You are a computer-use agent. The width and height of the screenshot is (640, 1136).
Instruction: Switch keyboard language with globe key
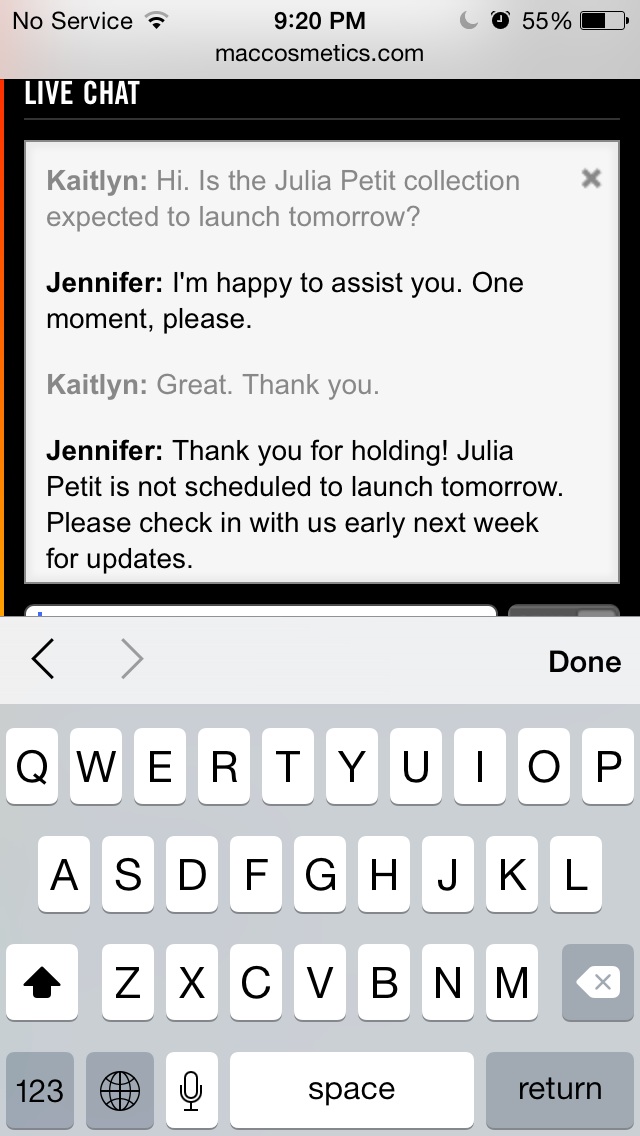click(x=120, y=1090)
